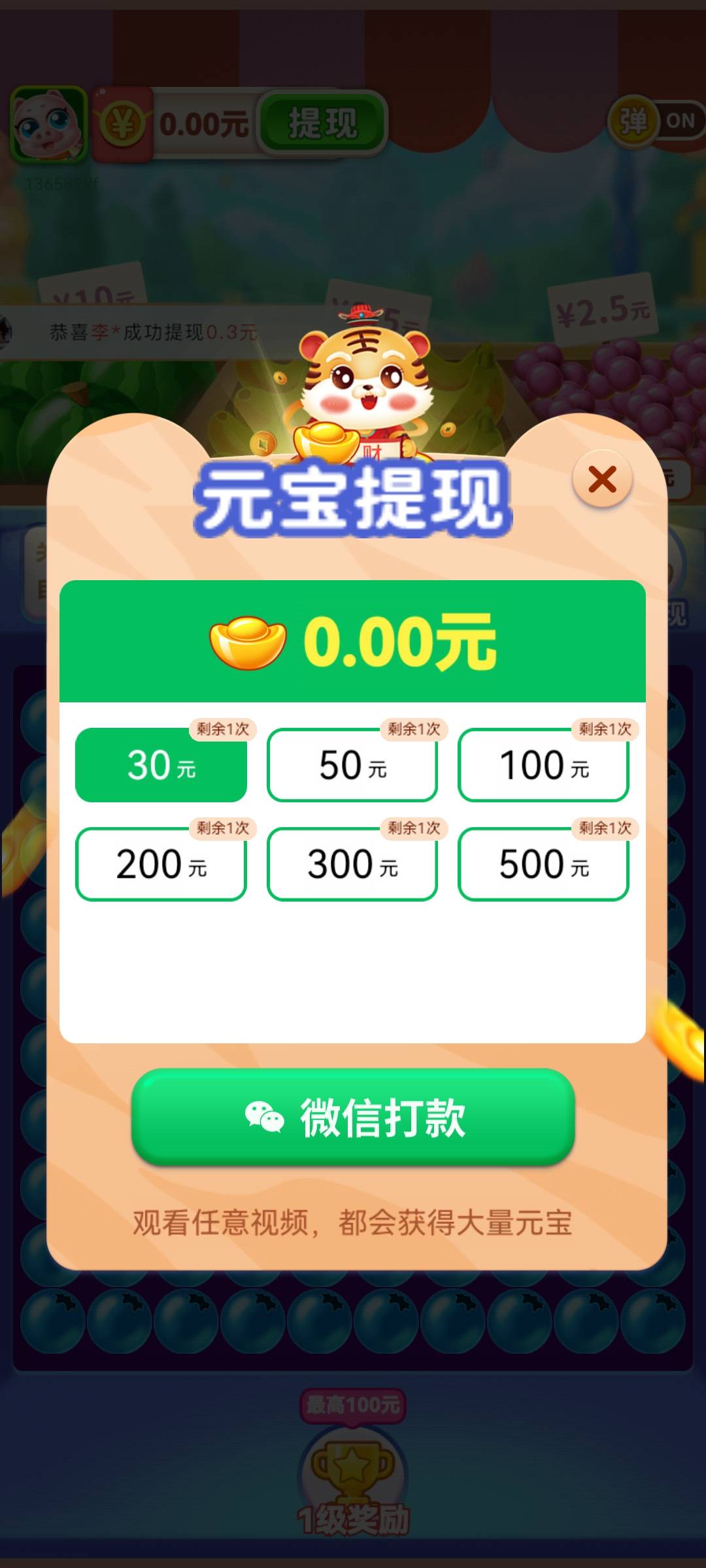Image resolution: width=706 pixels, height=1568 pixels.
Task: Pick the 500元 withdrawal option
Action: (543, 864)
